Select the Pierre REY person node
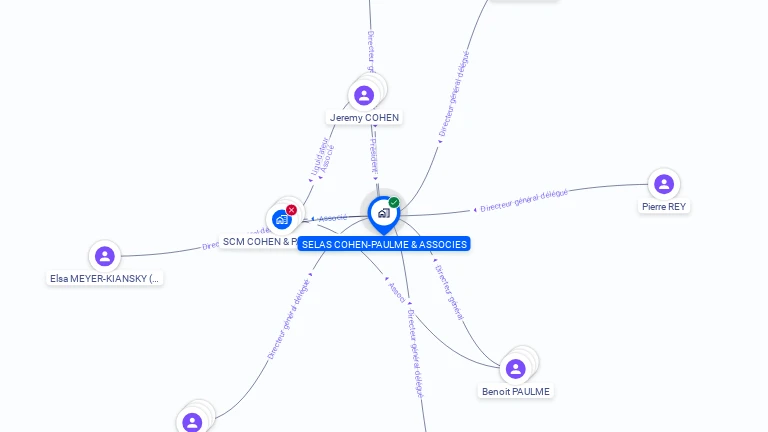This screenshot has width=768, height=432. 663,184
